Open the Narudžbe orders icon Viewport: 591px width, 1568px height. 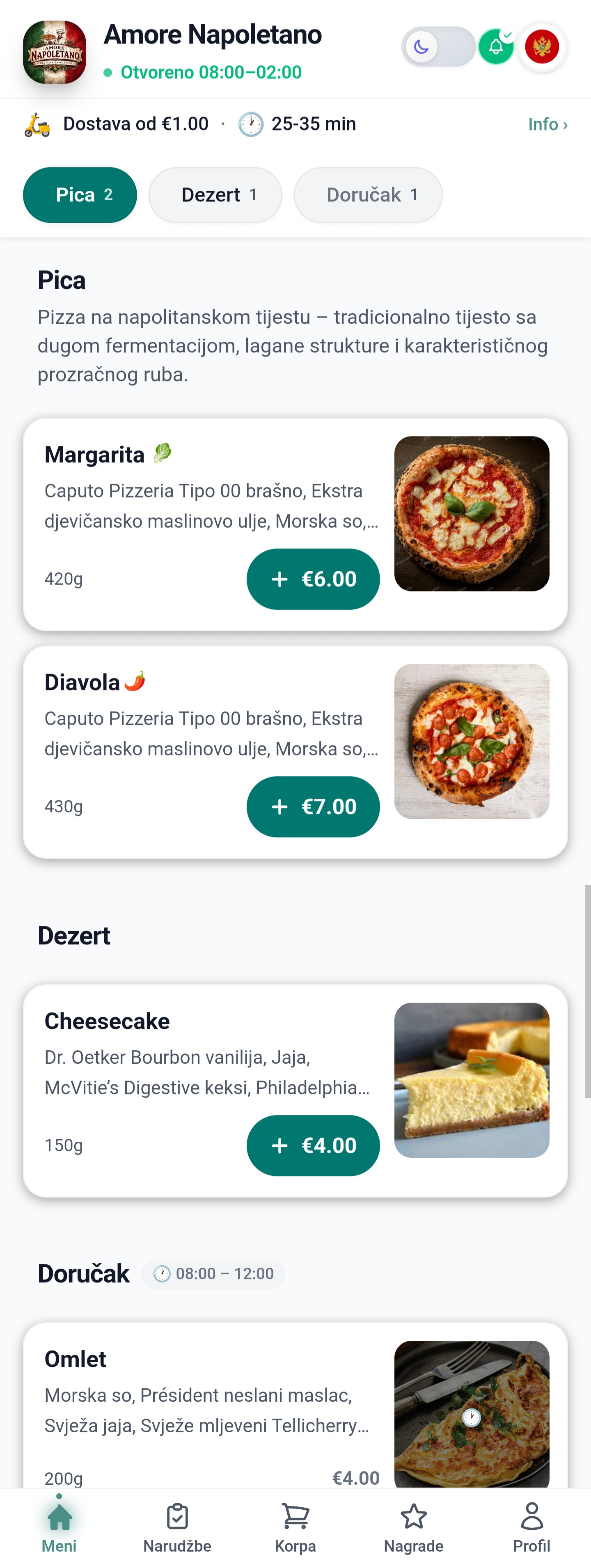[177, 1515]
